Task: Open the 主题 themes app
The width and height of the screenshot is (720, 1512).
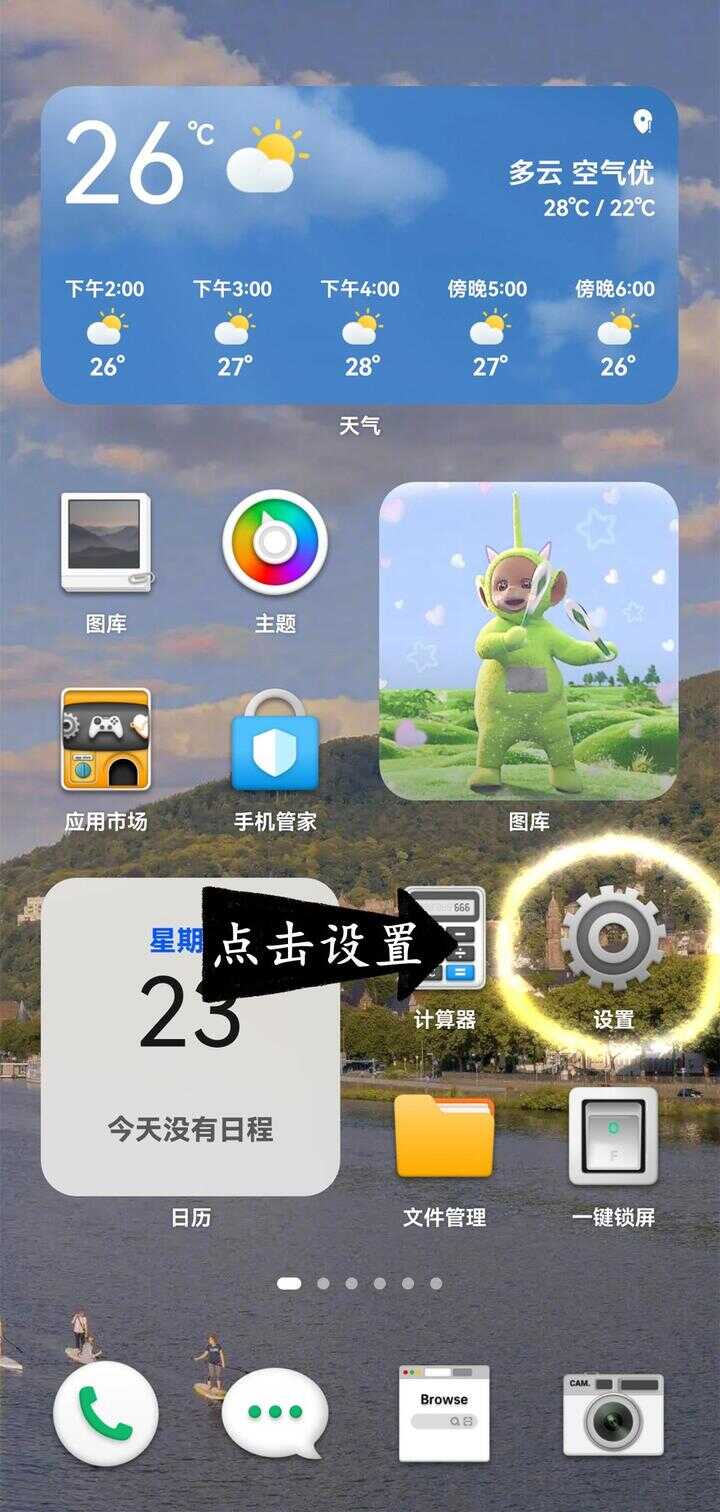Action: (275, 543)
